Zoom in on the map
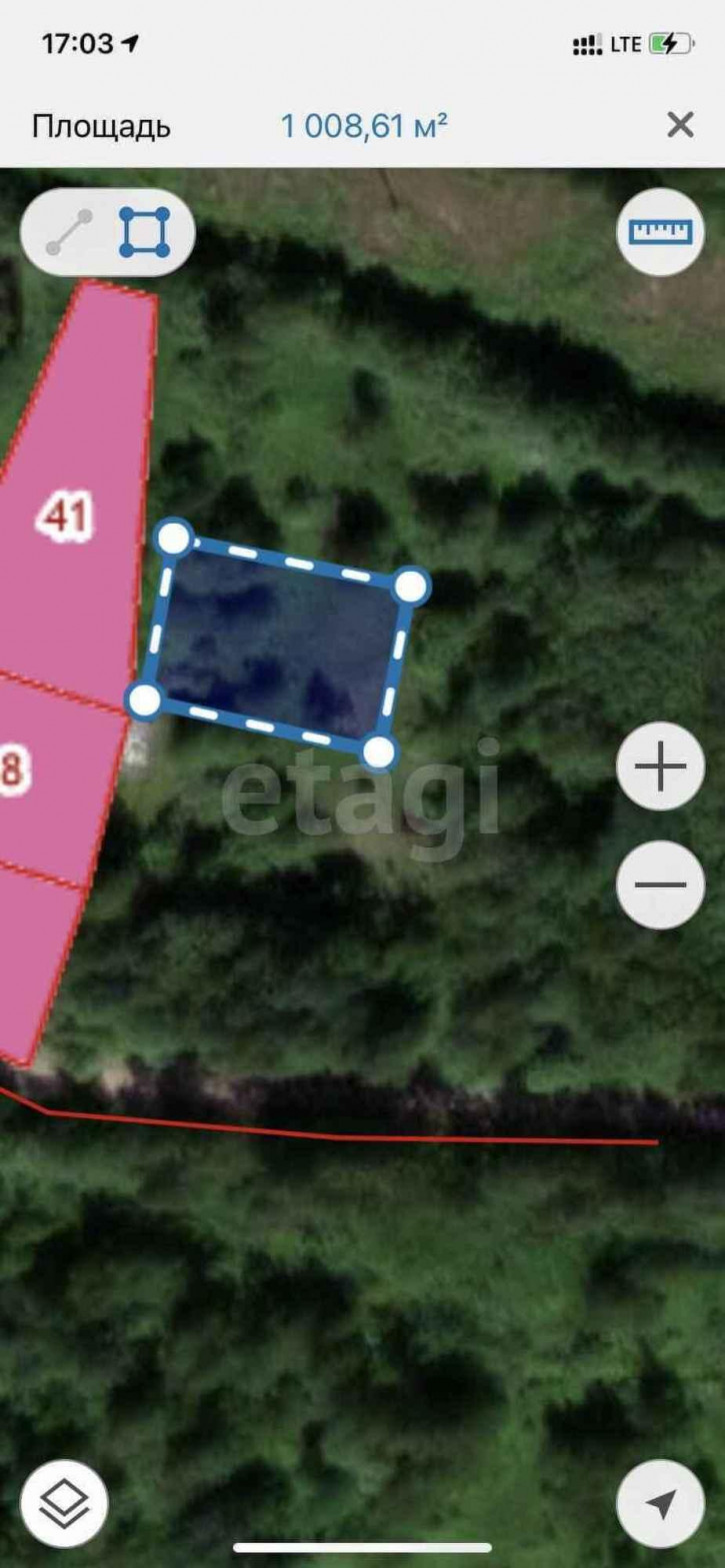The image size is (725, 1568). [x=660, y=767]
